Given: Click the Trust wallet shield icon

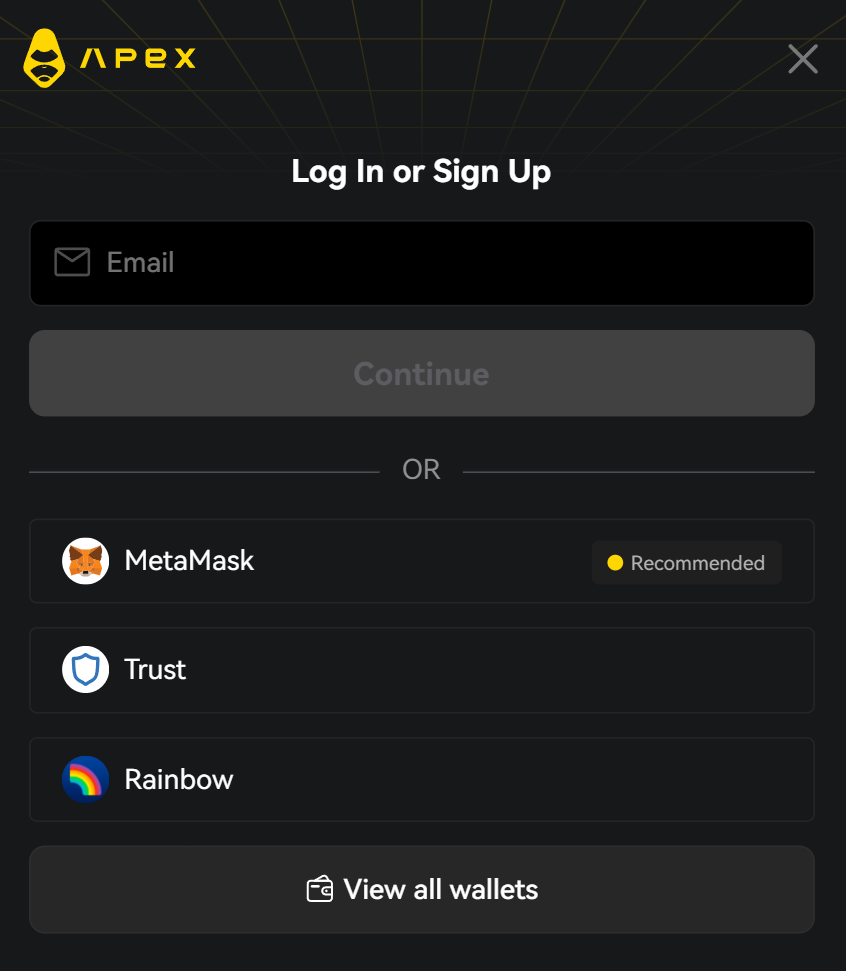Looking at the screenshot, I should tap(85, 670).
